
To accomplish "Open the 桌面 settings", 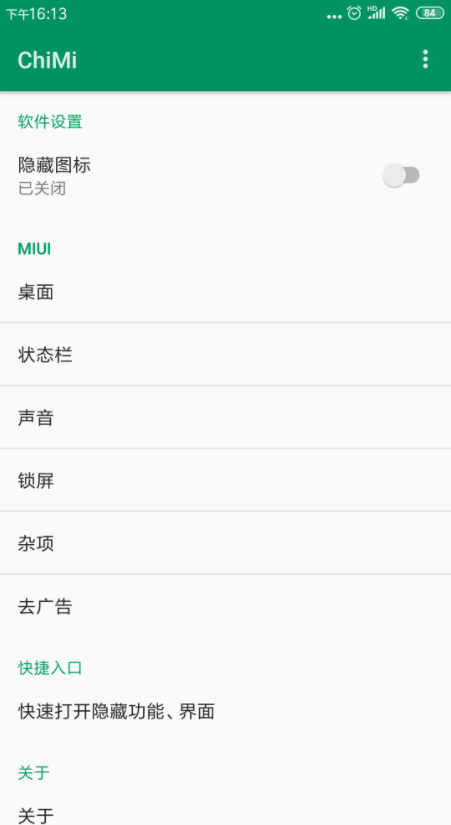I will tap(225, 291).
